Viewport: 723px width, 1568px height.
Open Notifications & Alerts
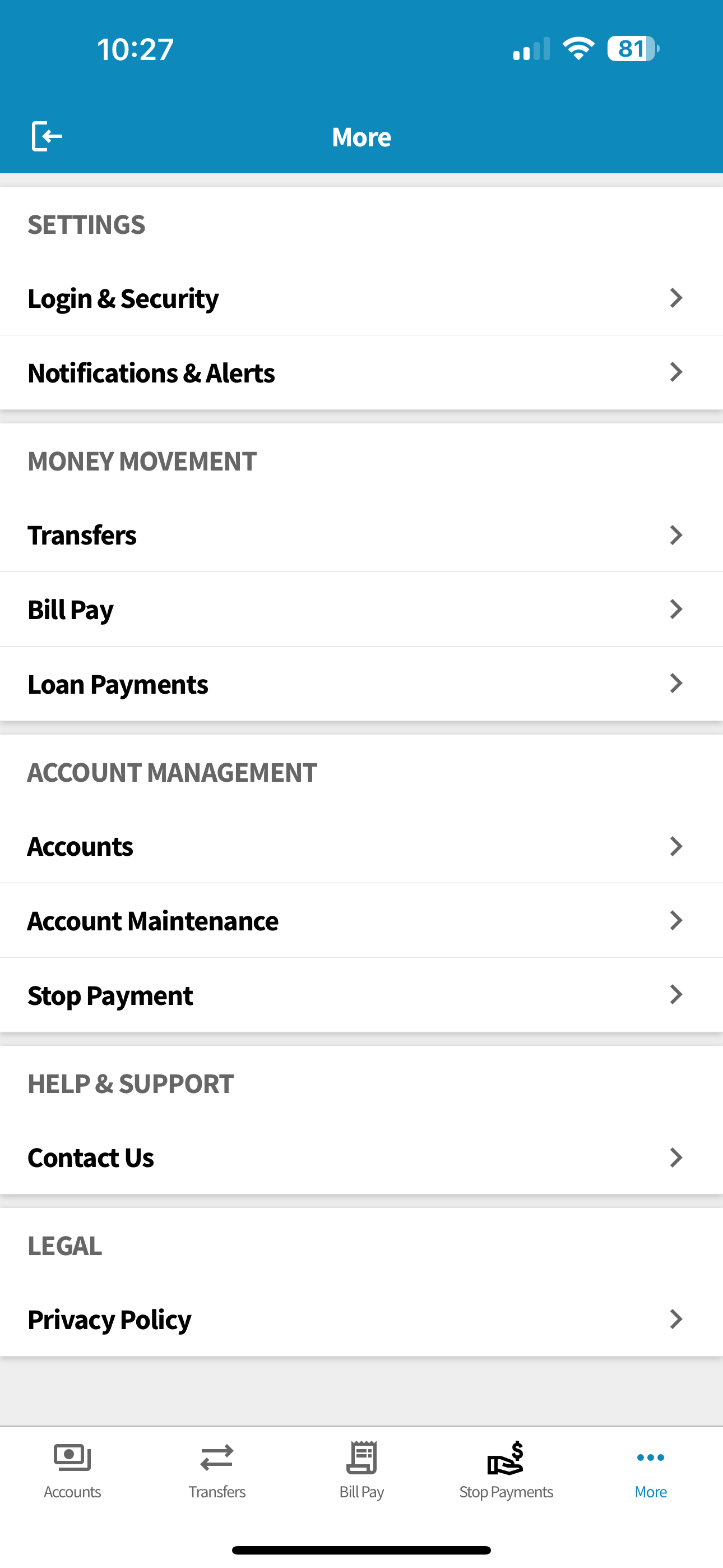coord(361,372)
